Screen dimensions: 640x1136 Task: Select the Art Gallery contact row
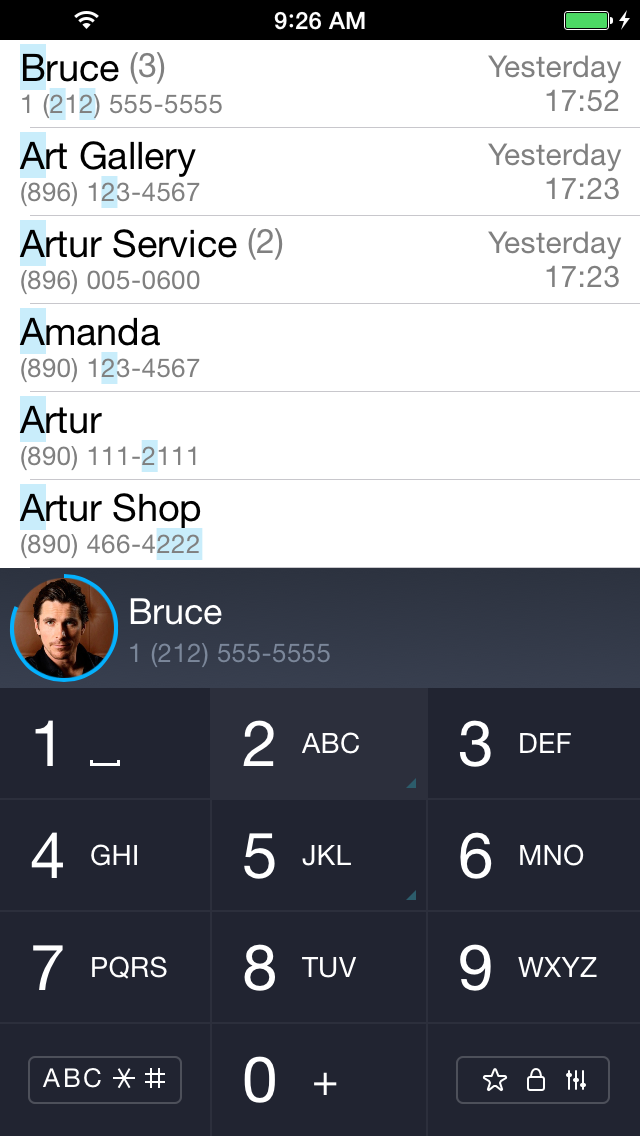click(x=320, y=172)
